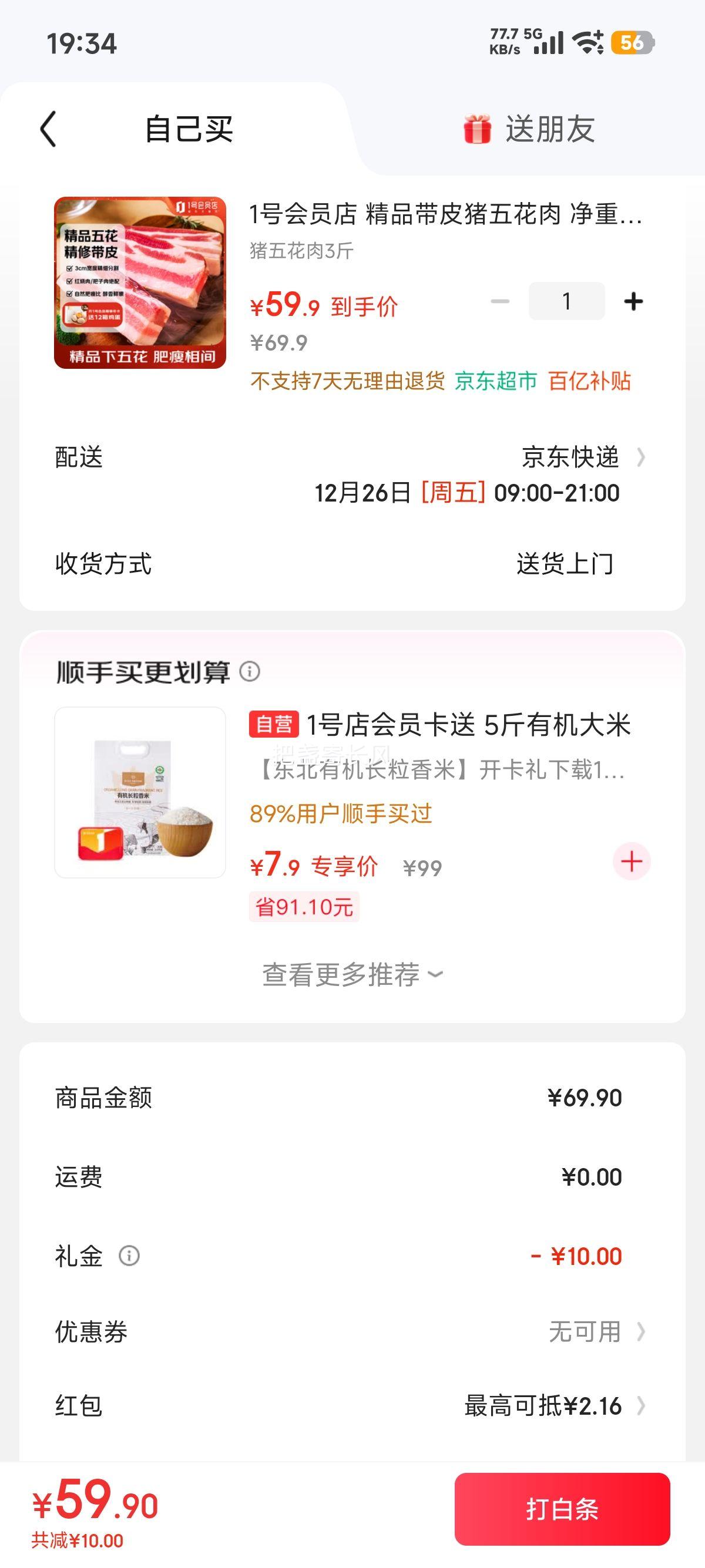Open the 红包 red packet row
The height and width of the screenshot is (1568, 705).
(352, 1406)
